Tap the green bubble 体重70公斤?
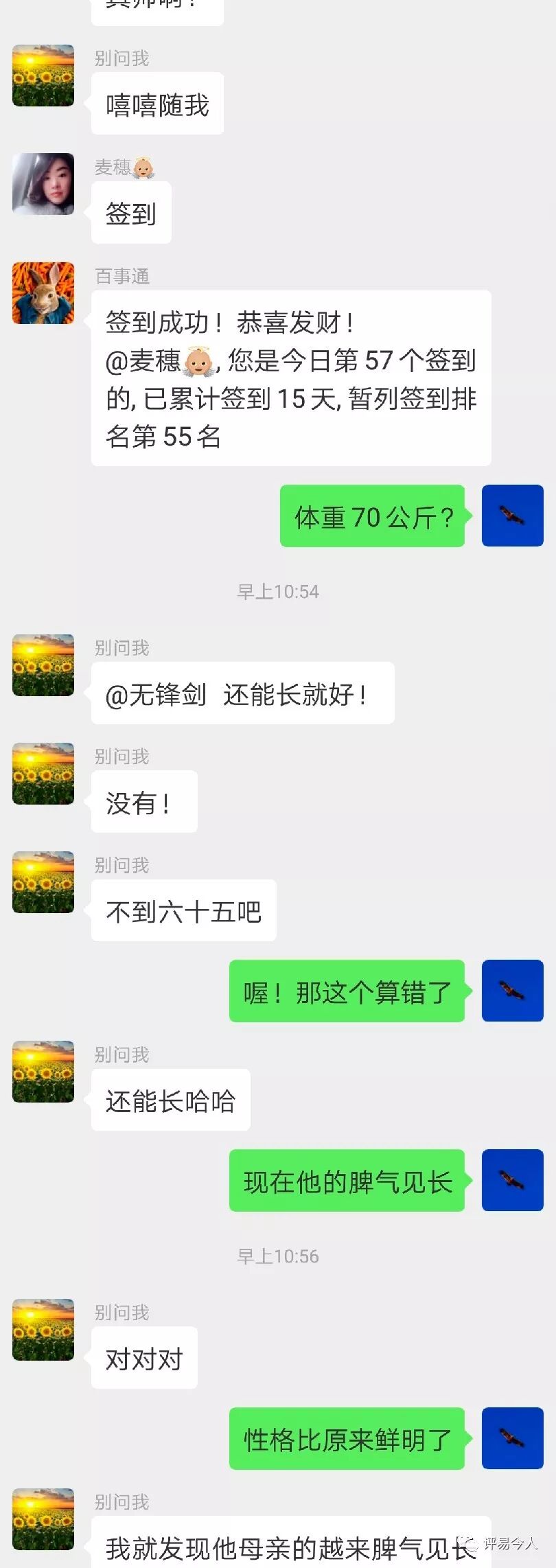Screen dimensions: 556x1568 click(372, 516)
